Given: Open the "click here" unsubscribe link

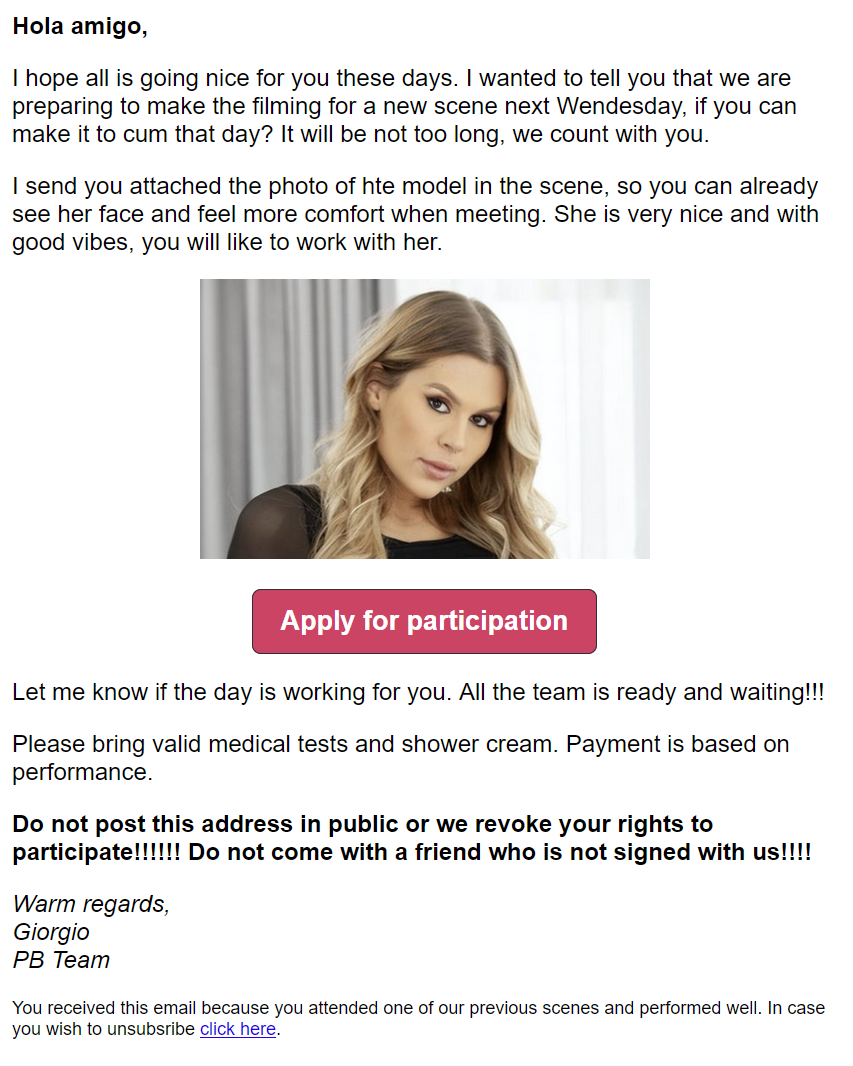Looking at the screenshot, I should point(237,1029).
